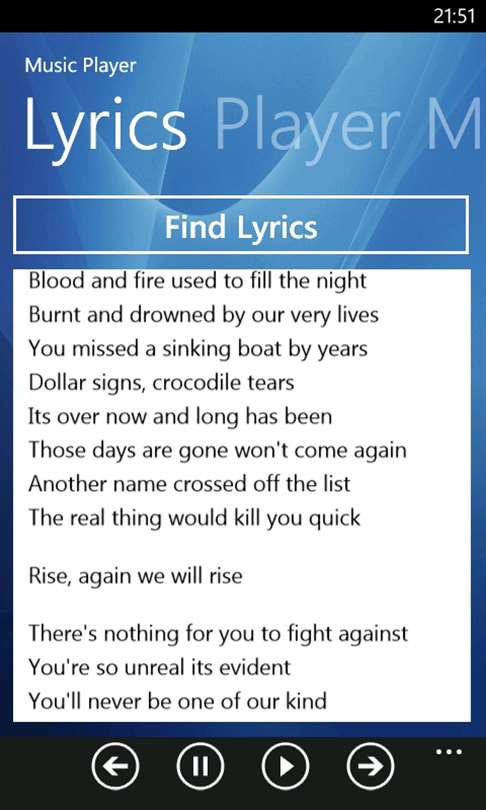Skip to the previous track
This screenshot has width=486, height=810.
115,767
